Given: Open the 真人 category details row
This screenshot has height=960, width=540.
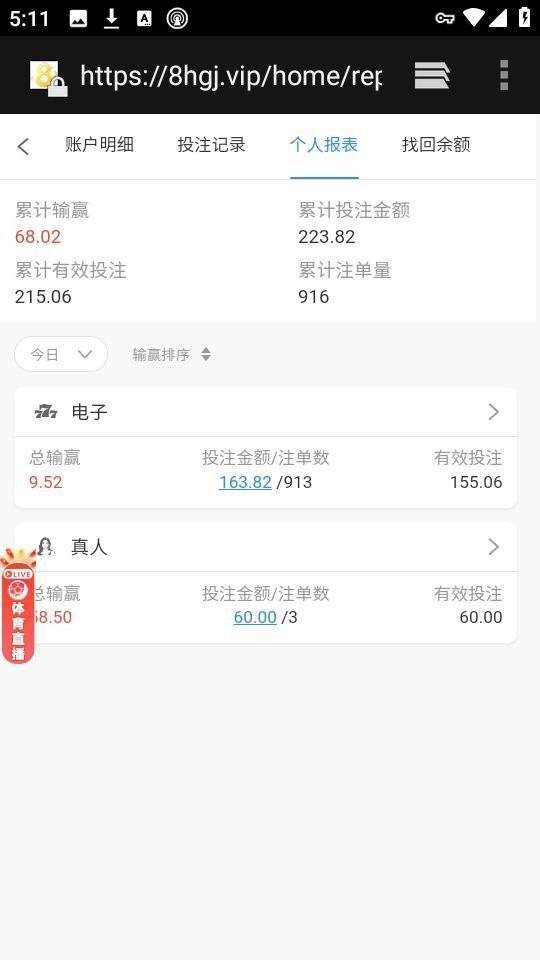Looking at the screenshot, I should pos(265,547).
